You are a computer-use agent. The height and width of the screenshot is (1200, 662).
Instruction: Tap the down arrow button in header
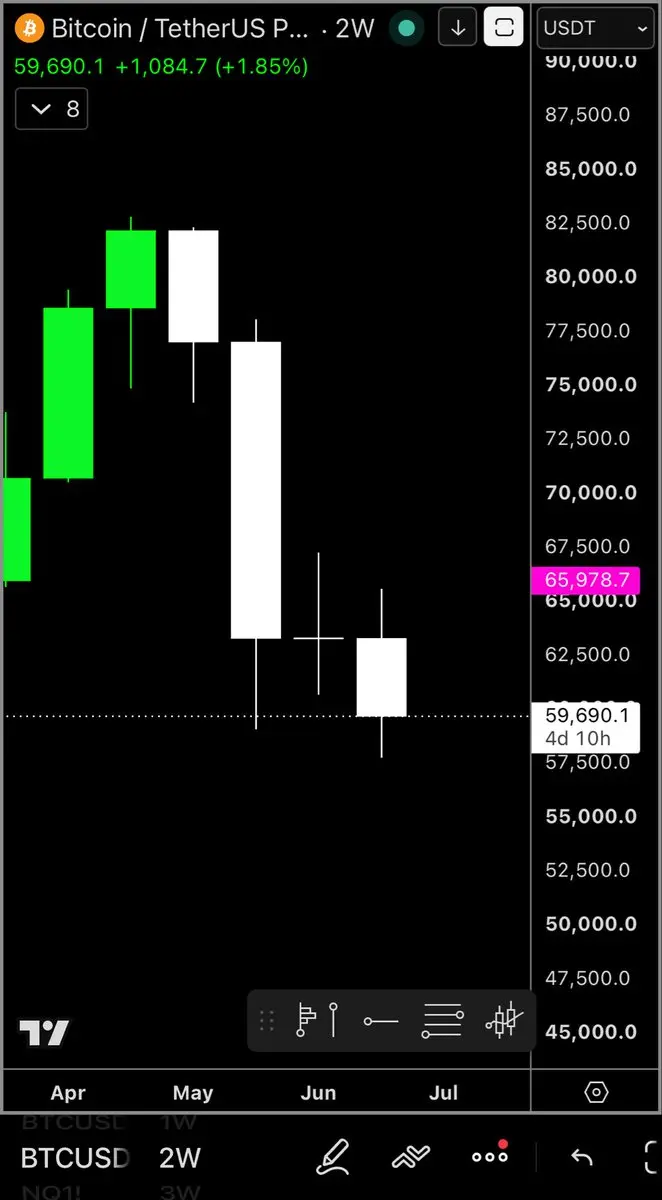coord(458,28)
